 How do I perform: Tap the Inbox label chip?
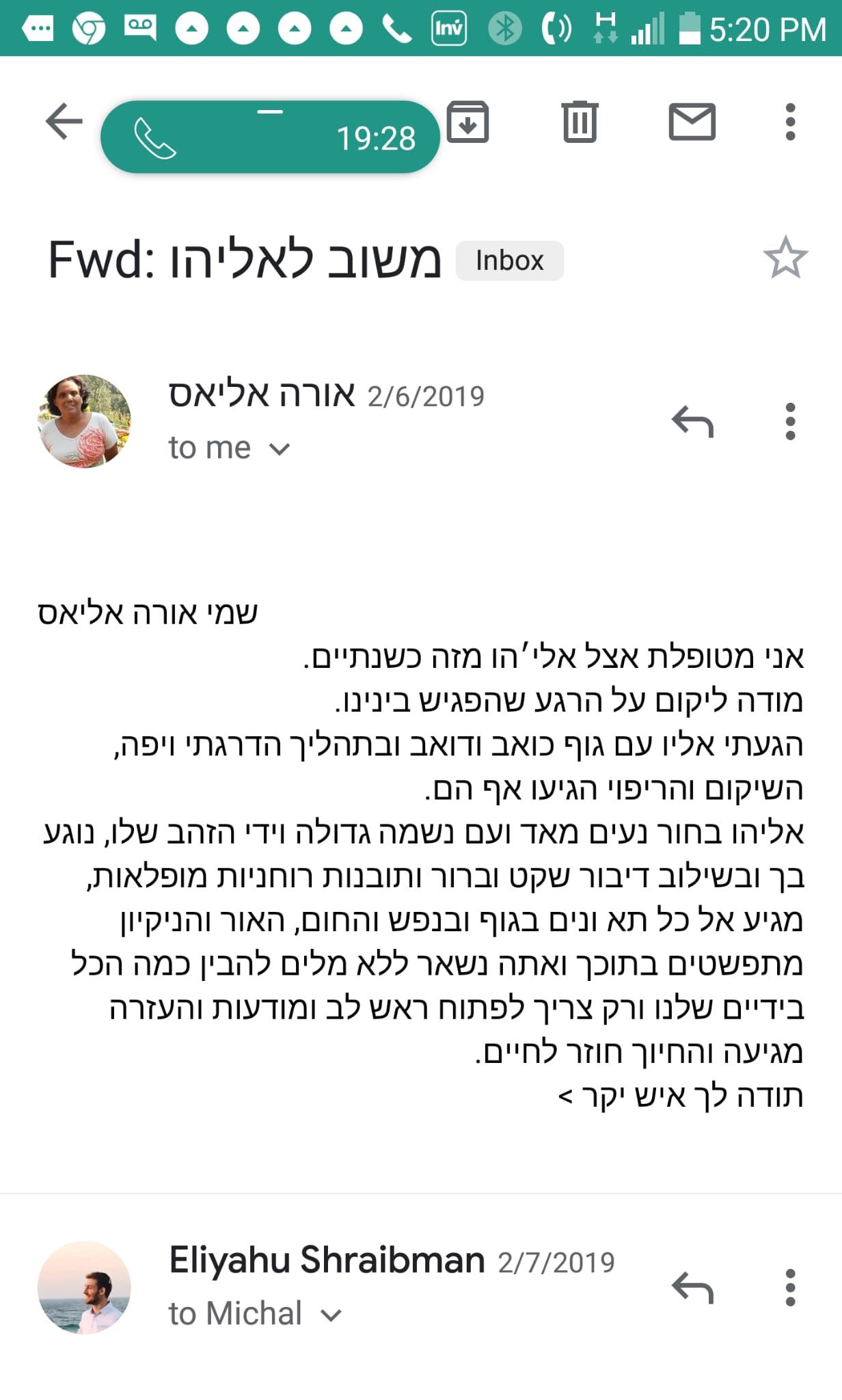(x=509, y=260)
